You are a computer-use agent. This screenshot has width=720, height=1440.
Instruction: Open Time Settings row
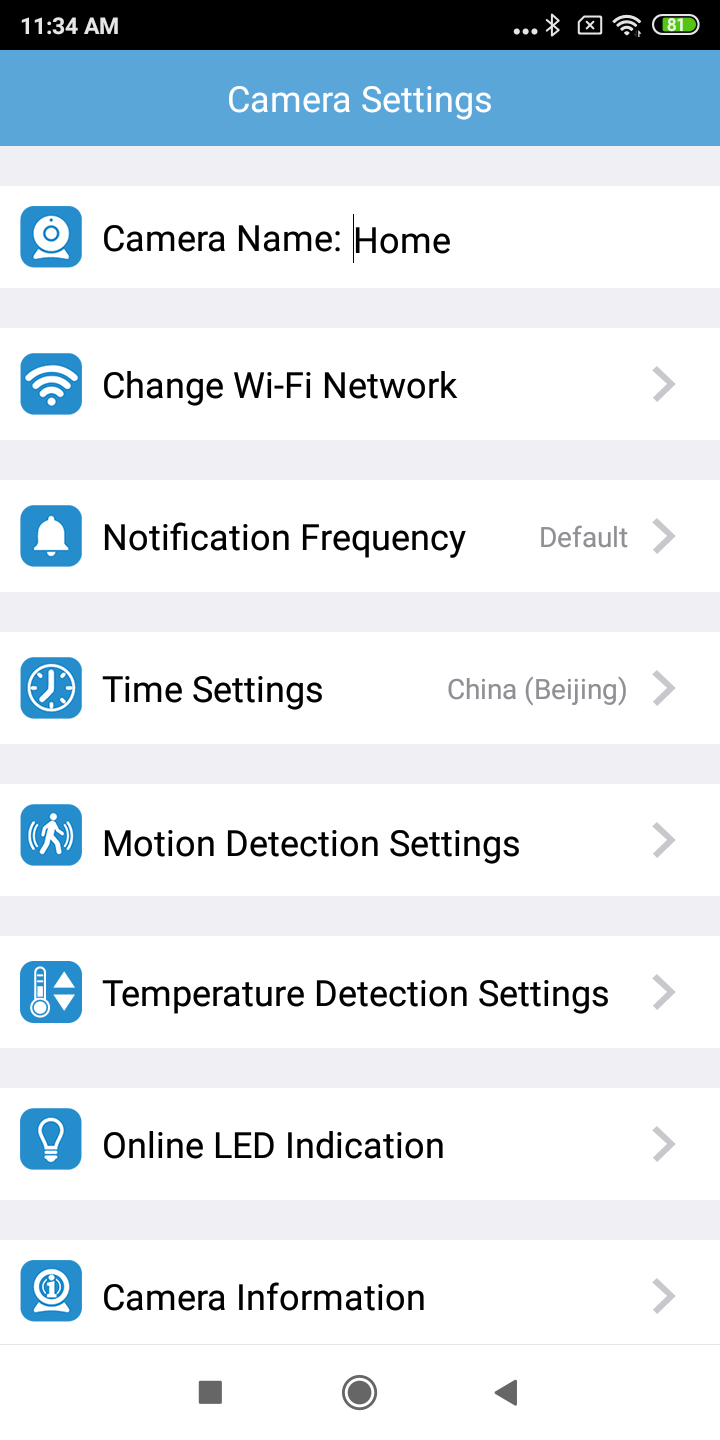coord(360,688)
